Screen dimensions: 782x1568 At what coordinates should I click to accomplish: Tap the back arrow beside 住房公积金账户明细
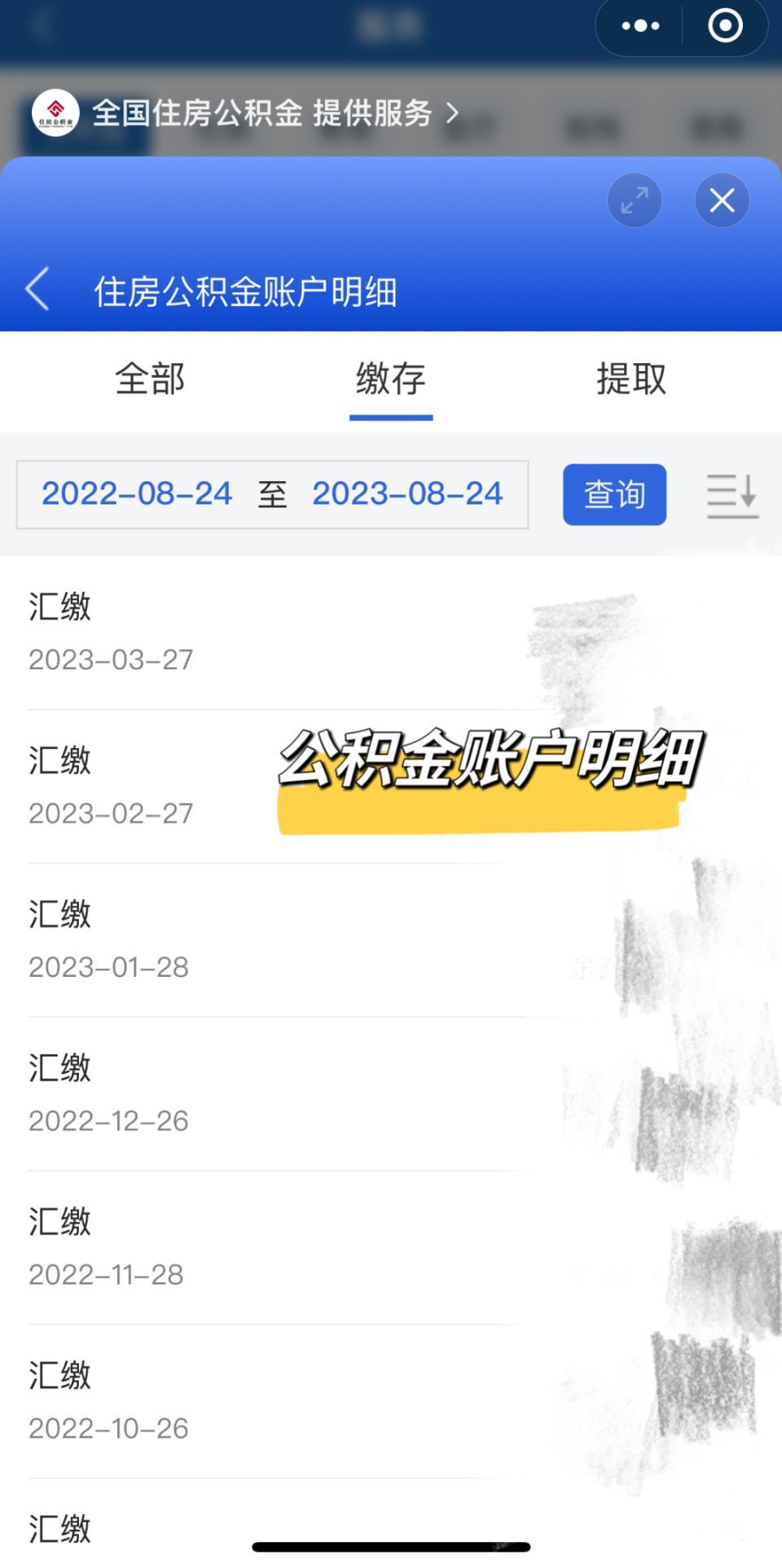[37, 290]
